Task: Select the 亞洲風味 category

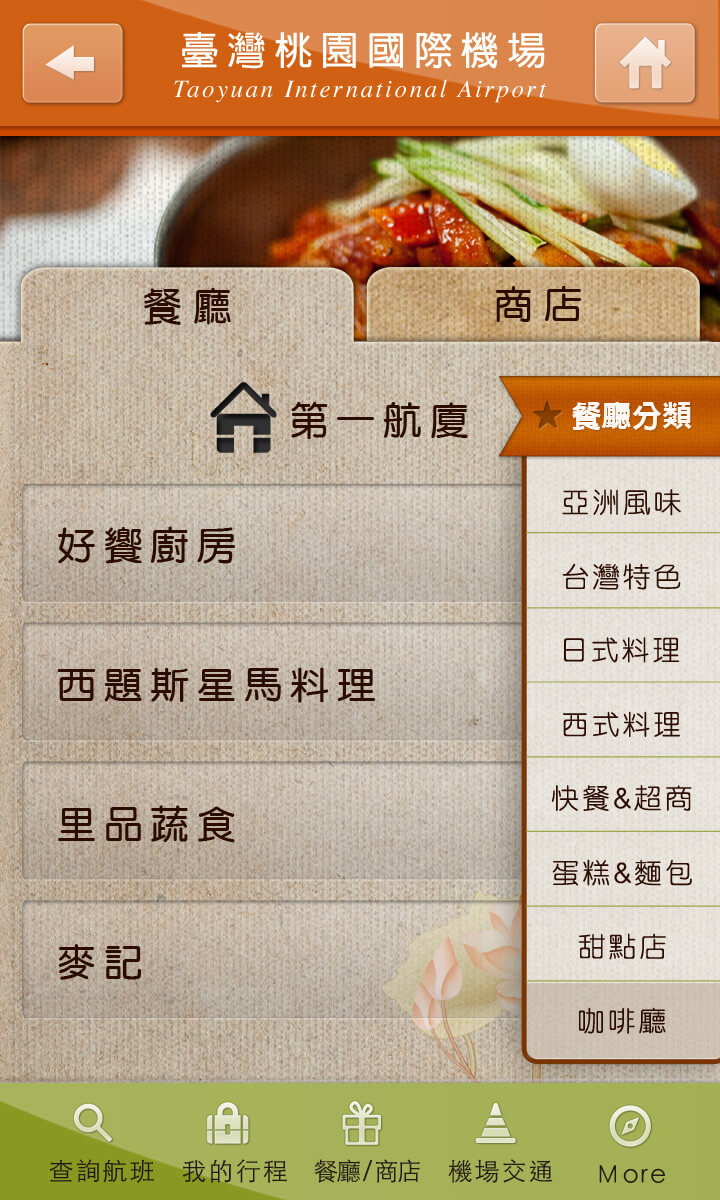Action: click(621, 503)
